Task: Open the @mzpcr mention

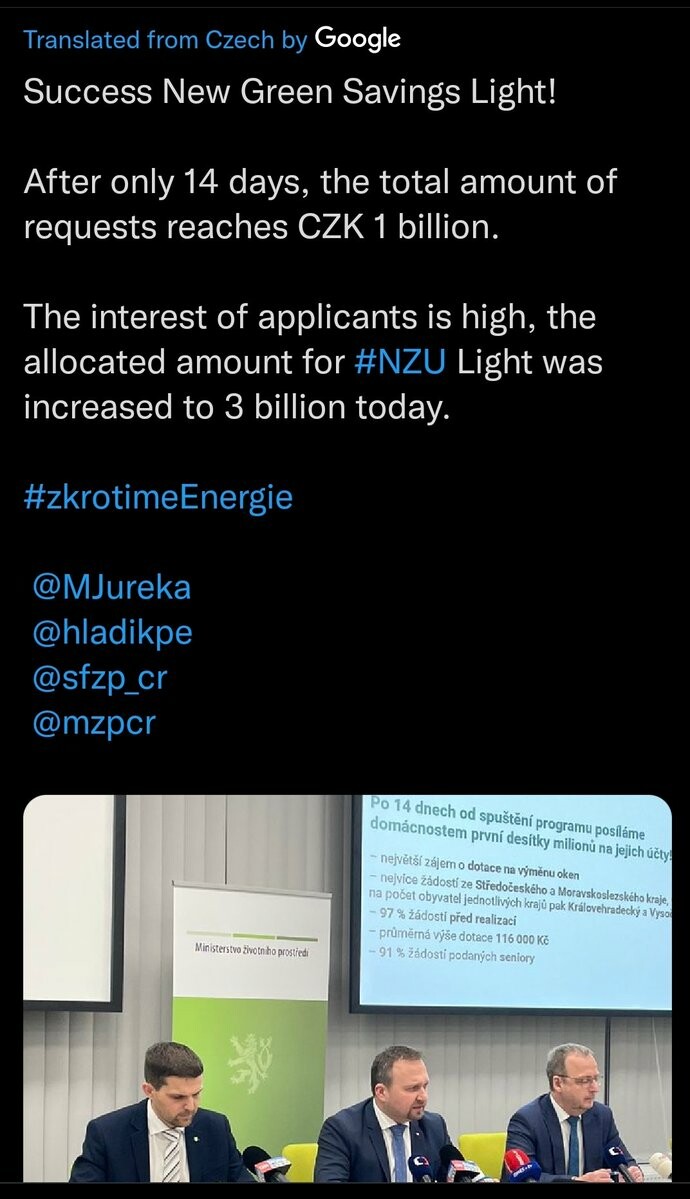Action: click(94, 722)
